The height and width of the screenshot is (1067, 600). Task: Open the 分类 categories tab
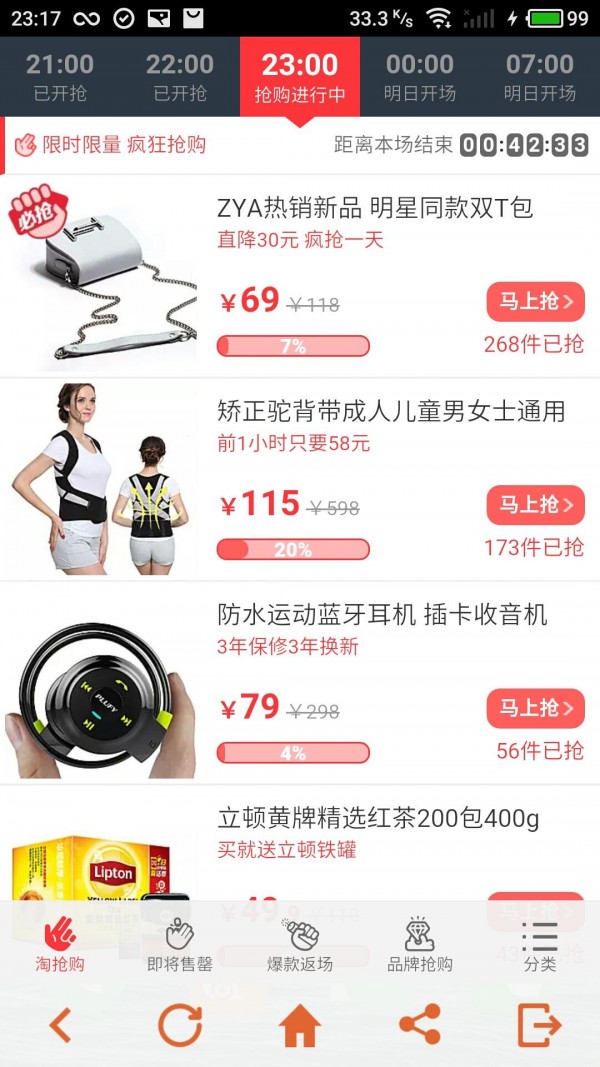point(540,945)
